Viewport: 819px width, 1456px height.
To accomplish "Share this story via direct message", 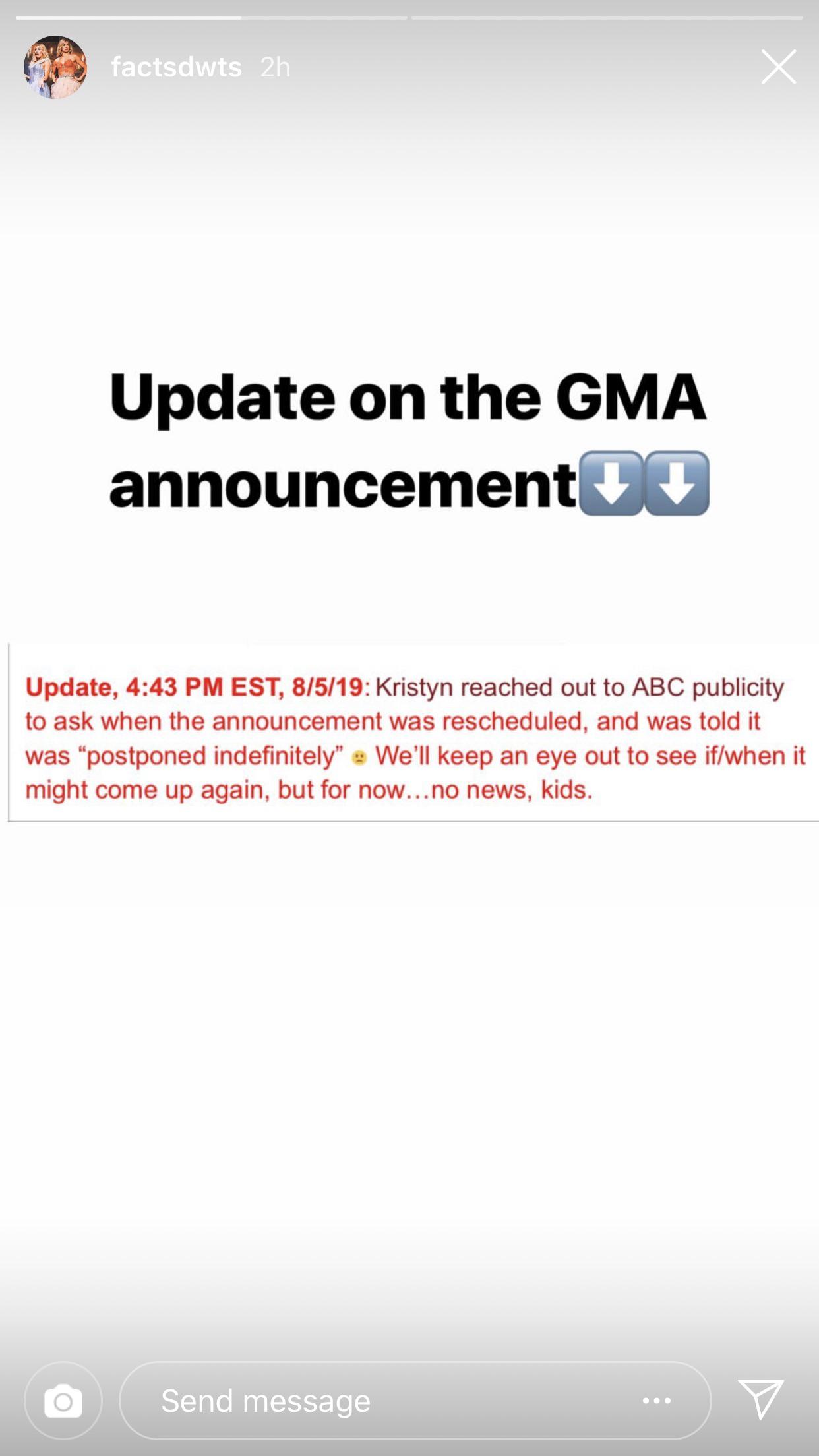I will click(x=761, y=1399).
